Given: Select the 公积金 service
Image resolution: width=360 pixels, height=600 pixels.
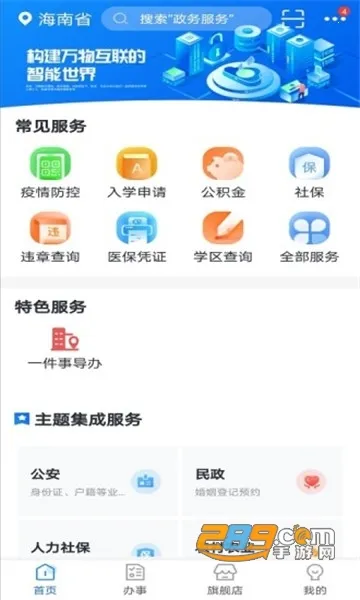Looking at the screenshot, I should tap(223, 173).
